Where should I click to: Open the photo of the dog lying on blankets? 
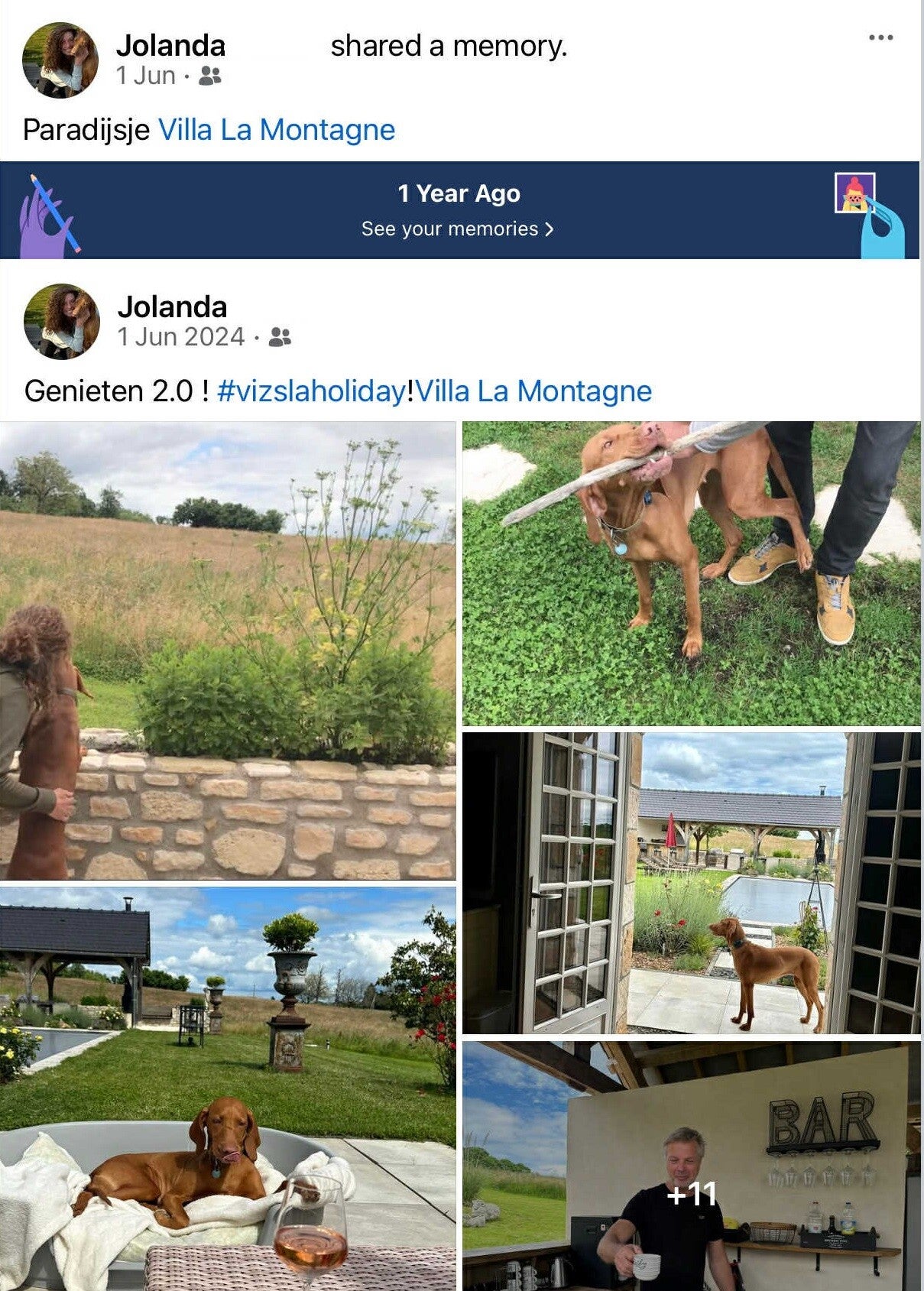click(x=228, y=1089)
